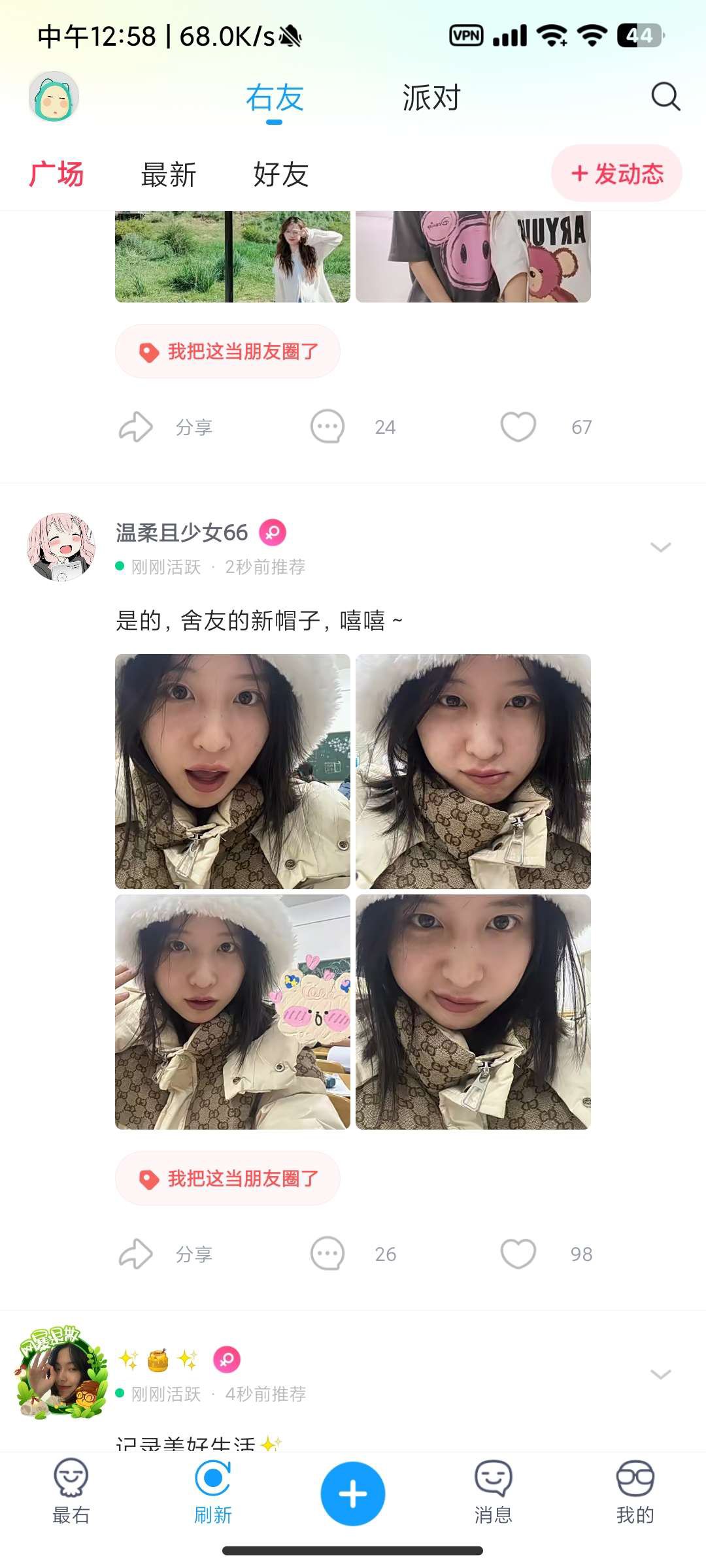
Task: Switch to the 派对 tab
Action: pos(431,98)
